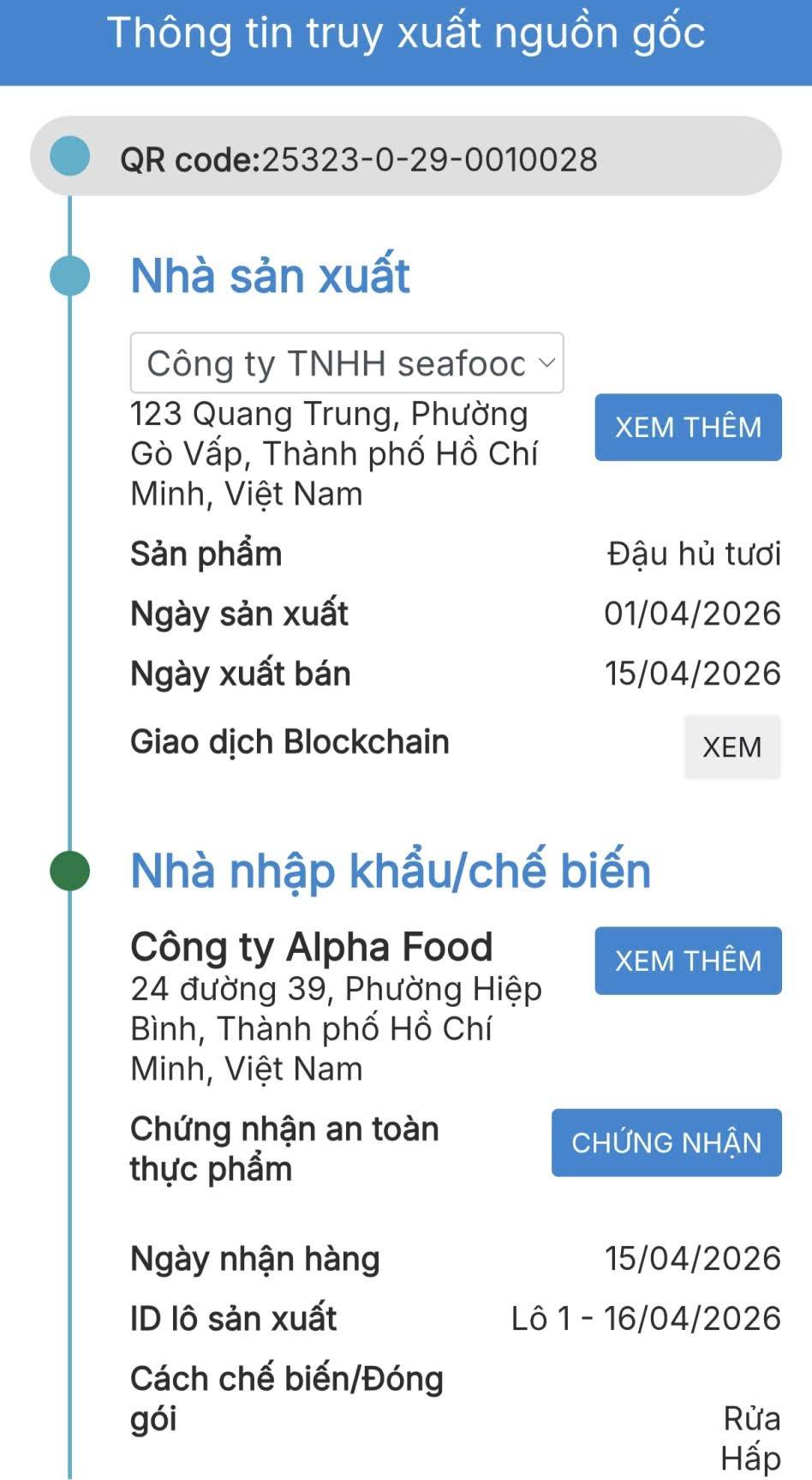Click the Thông tin truy xuất nguồn gốc header
812x1480 pixels.
tap(406, 35)
